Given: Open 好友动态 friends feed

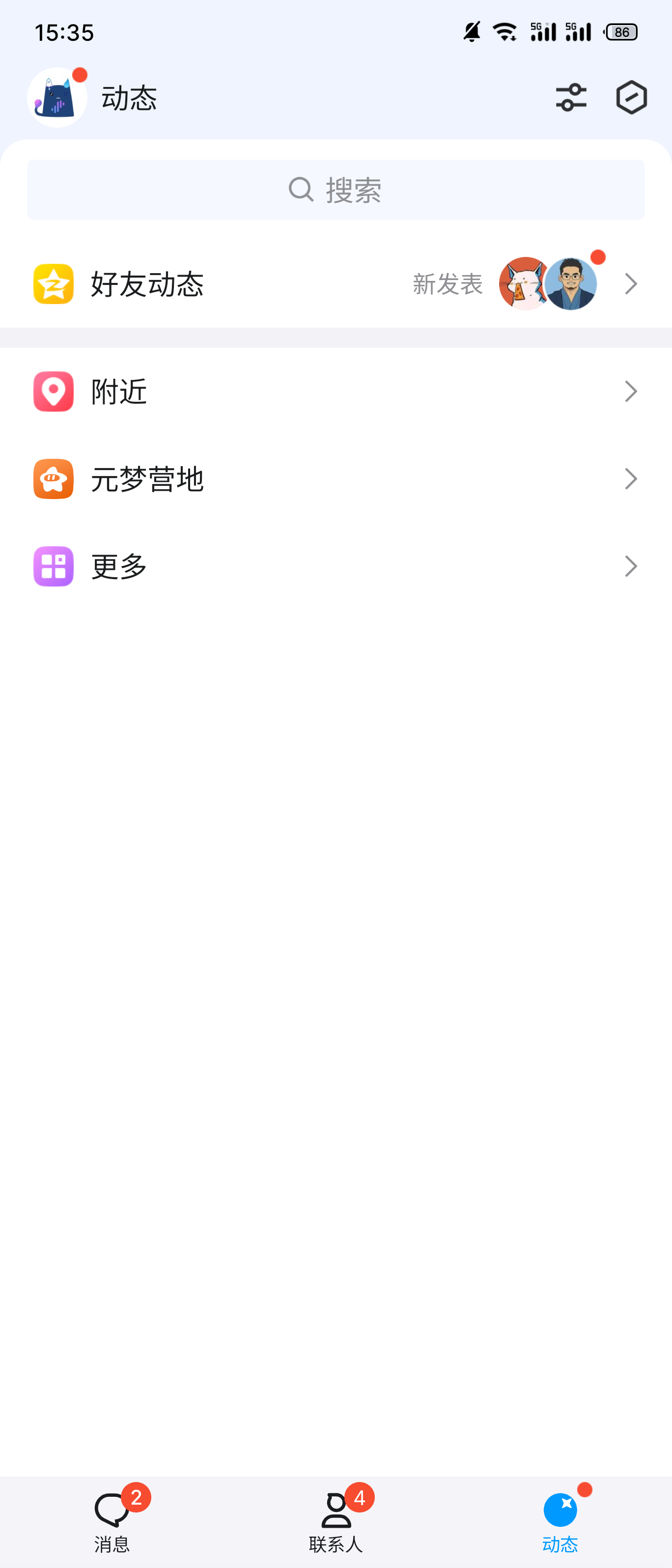Looking at the screenshot, I should click(x=336, y=283).
